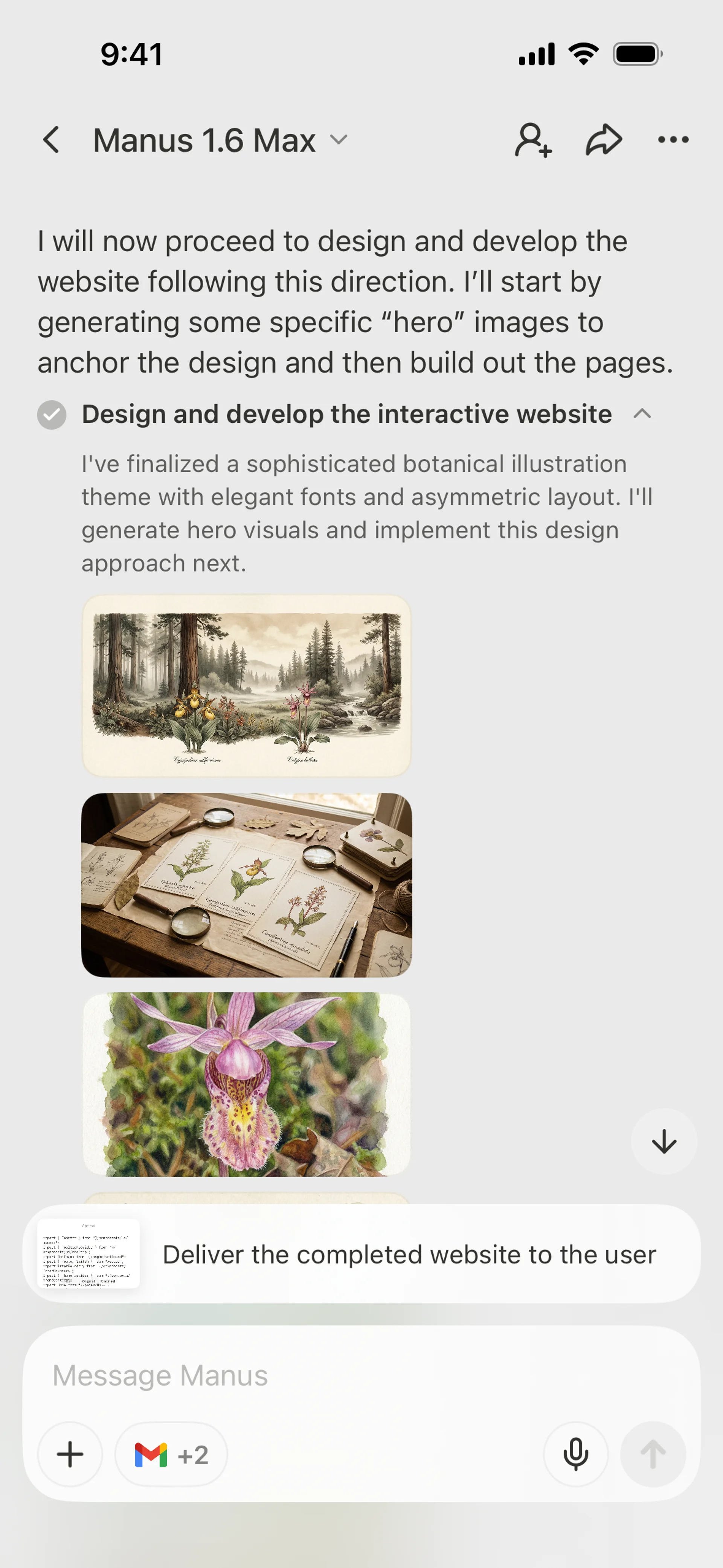The width and height of the screenshot is (723, 1568).
Task: Send the message with the arrow button
Action: click(653, 1455)
